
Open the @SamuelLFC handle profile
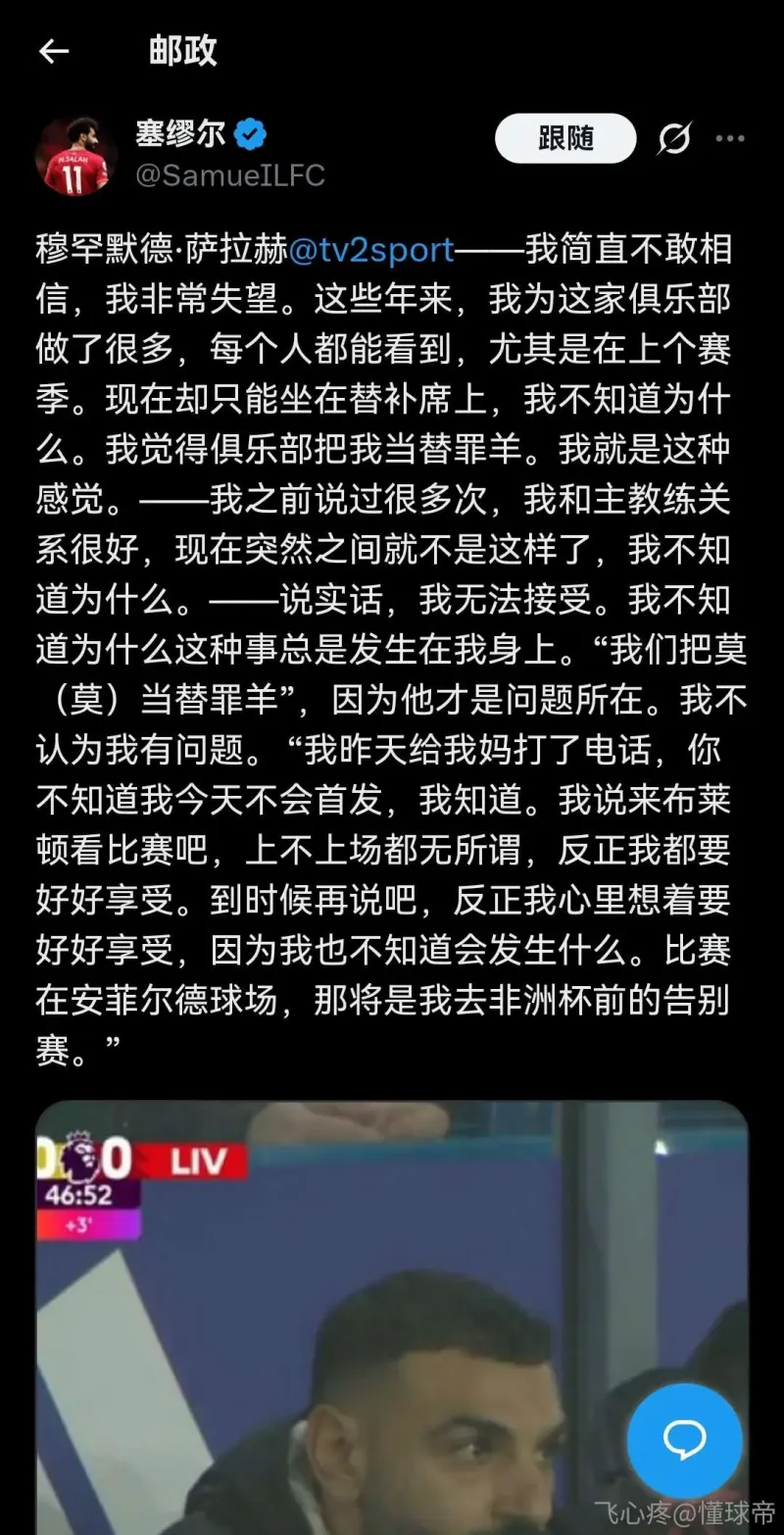tap(230, 175)
